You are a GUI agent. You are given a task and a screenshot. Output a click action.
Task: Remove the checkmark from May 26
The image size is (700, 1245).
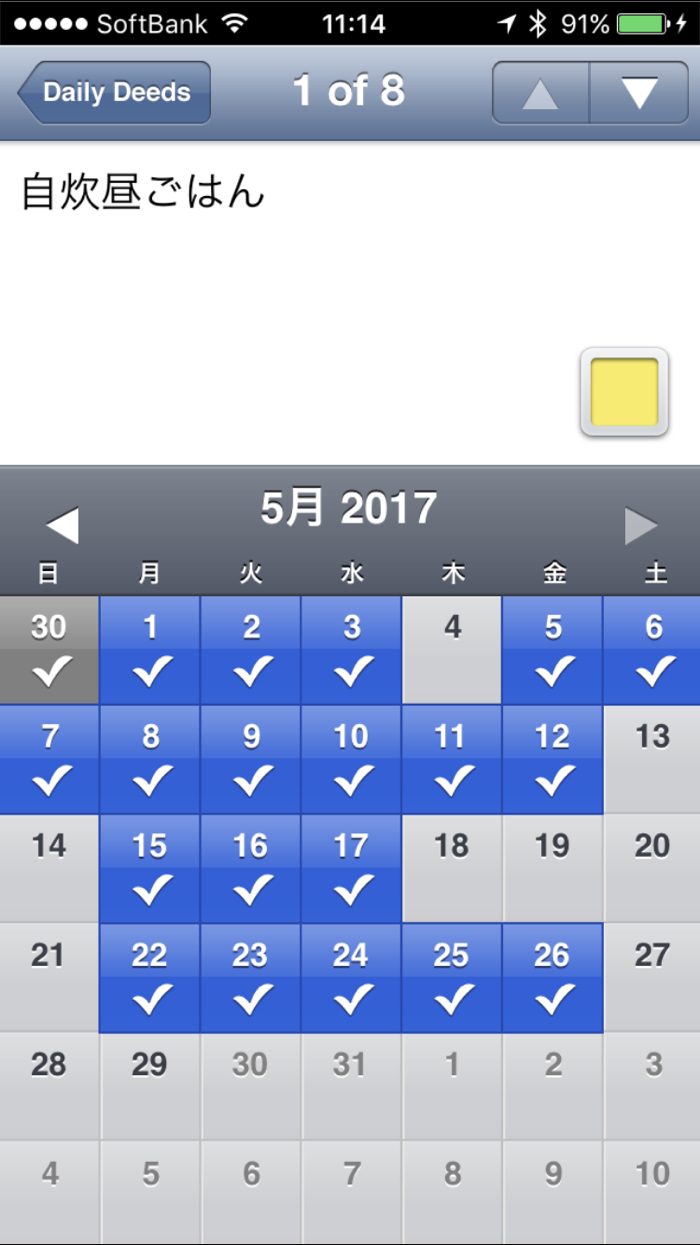coord(552,977)
